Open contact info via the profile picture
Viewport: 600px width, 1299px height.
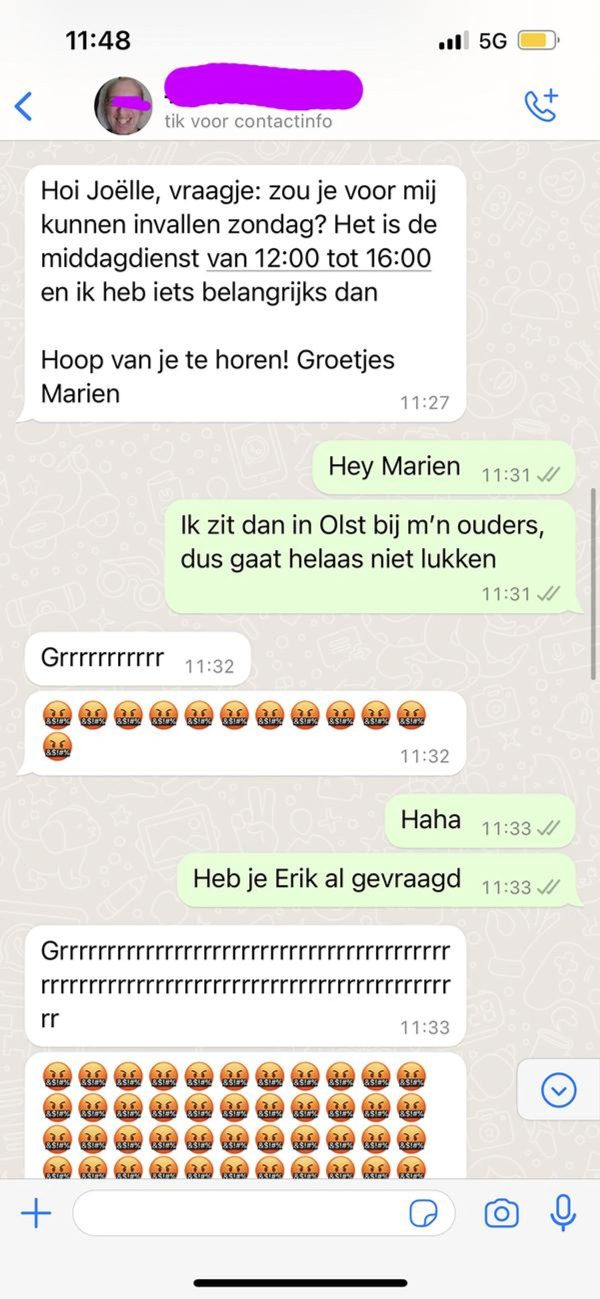[x=123, y=104]
